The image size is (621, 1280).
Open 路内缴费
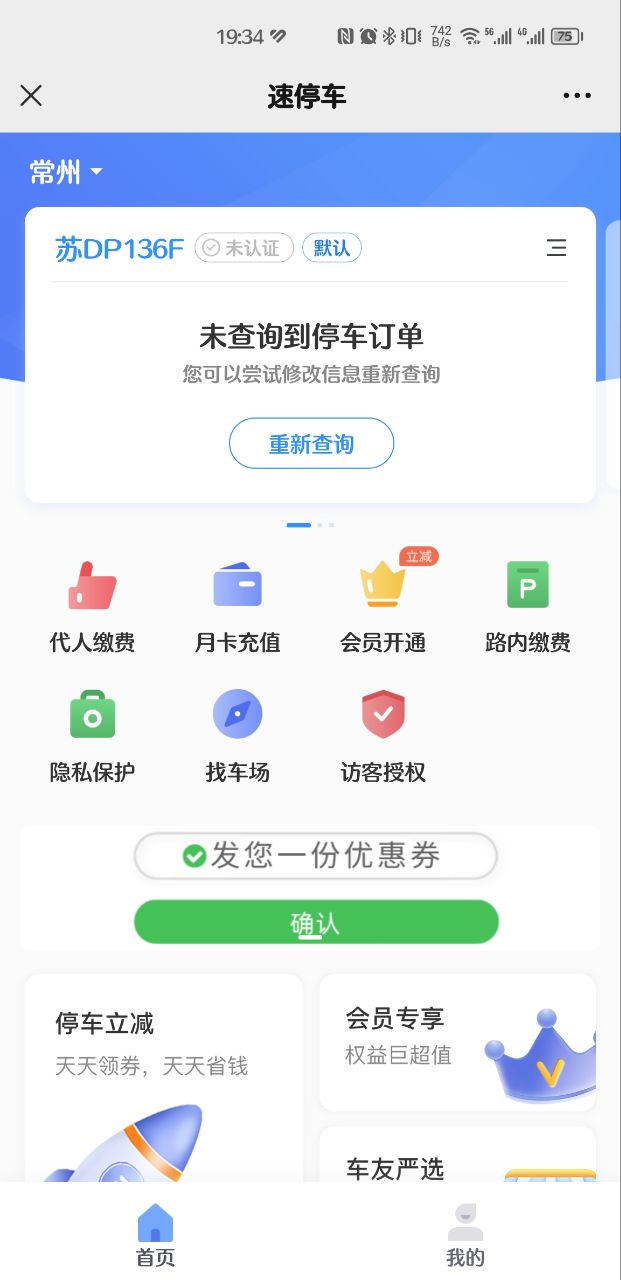click(x=528, y=606)
